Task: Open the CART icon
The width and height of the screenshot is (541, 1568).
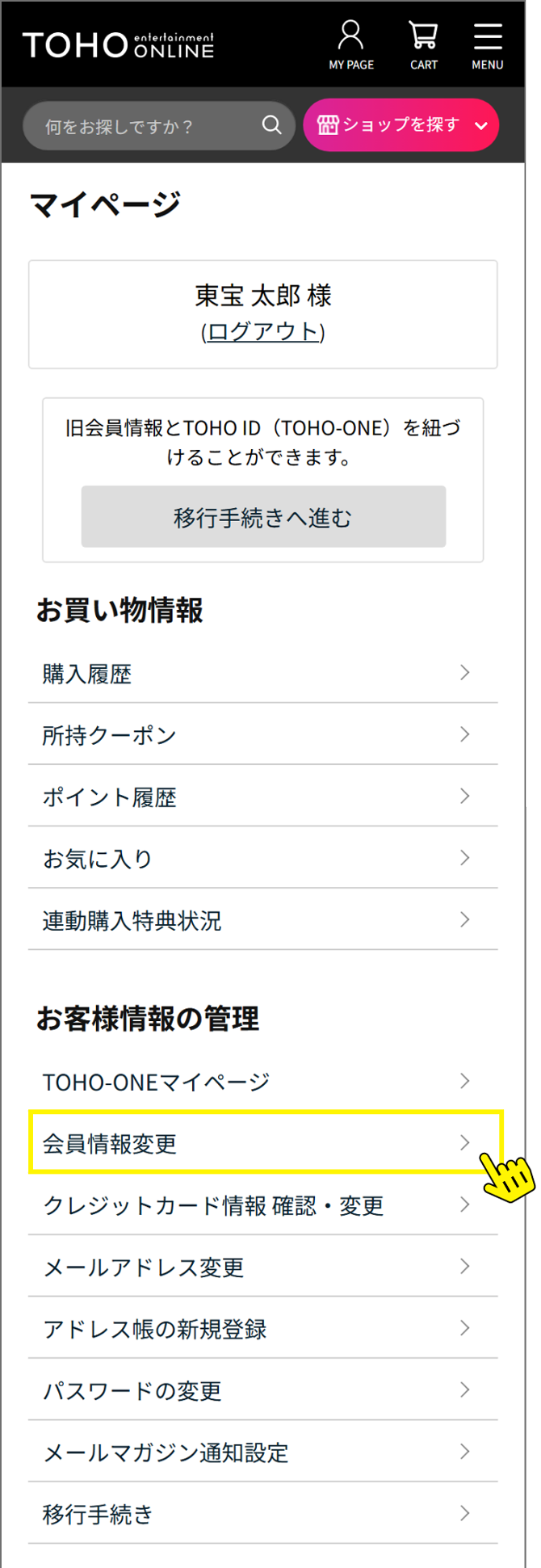Action: coord(423,45)
